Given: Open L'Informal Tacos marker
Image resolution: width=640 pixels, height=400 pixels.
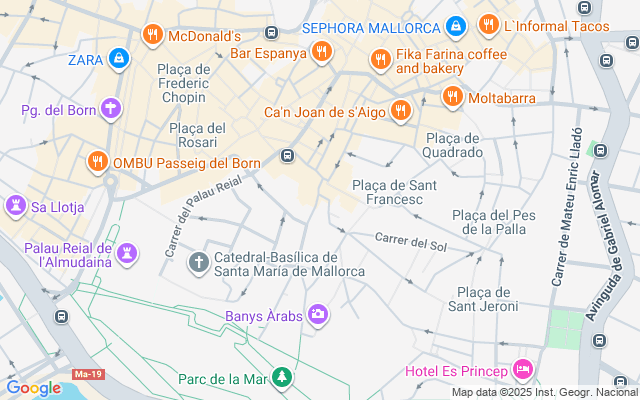Looking at the screenshot, I should [x=488, y=26].
